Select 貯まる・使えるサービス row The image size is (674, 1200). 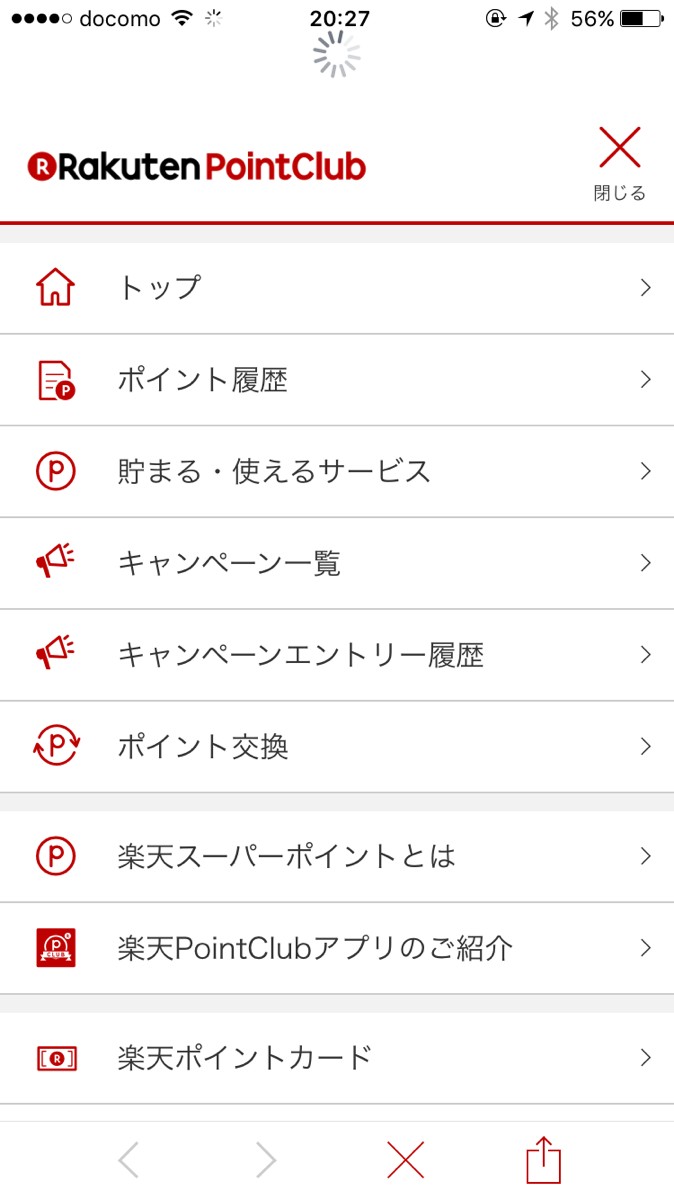tap(337, 471)
